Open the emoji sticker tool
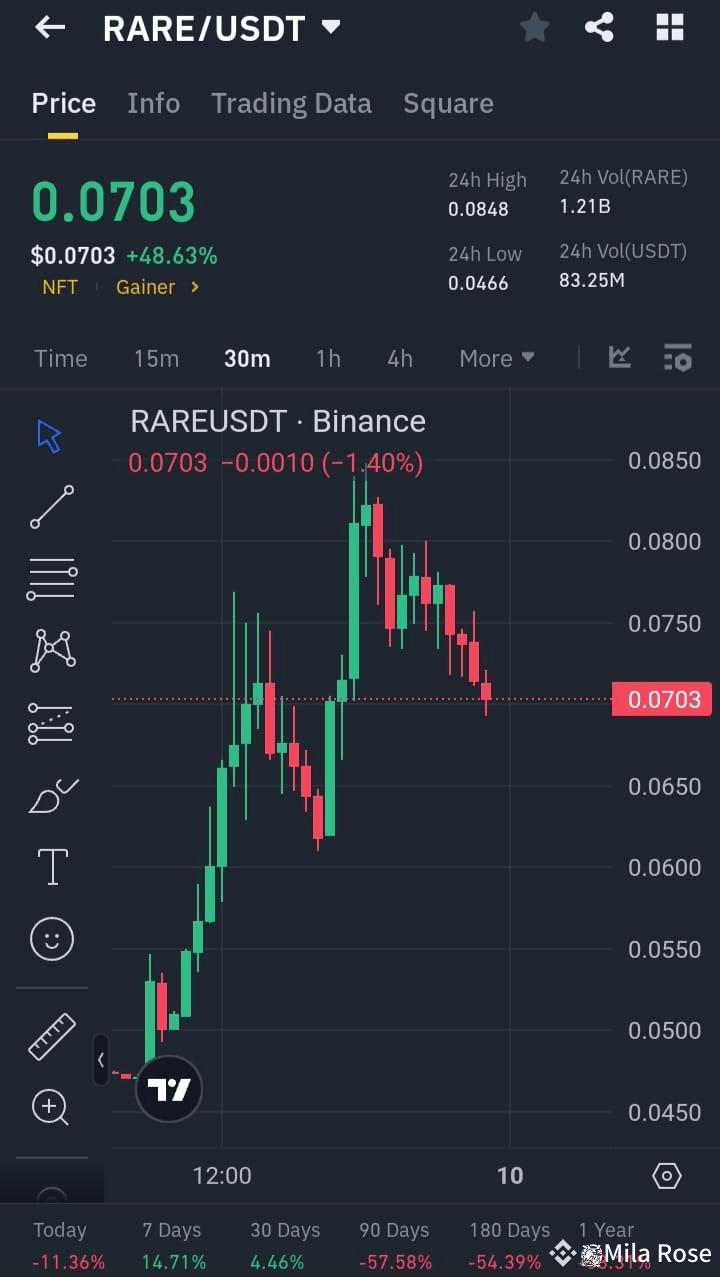This screenshot has height=1277, width=720. pos(51,938)
